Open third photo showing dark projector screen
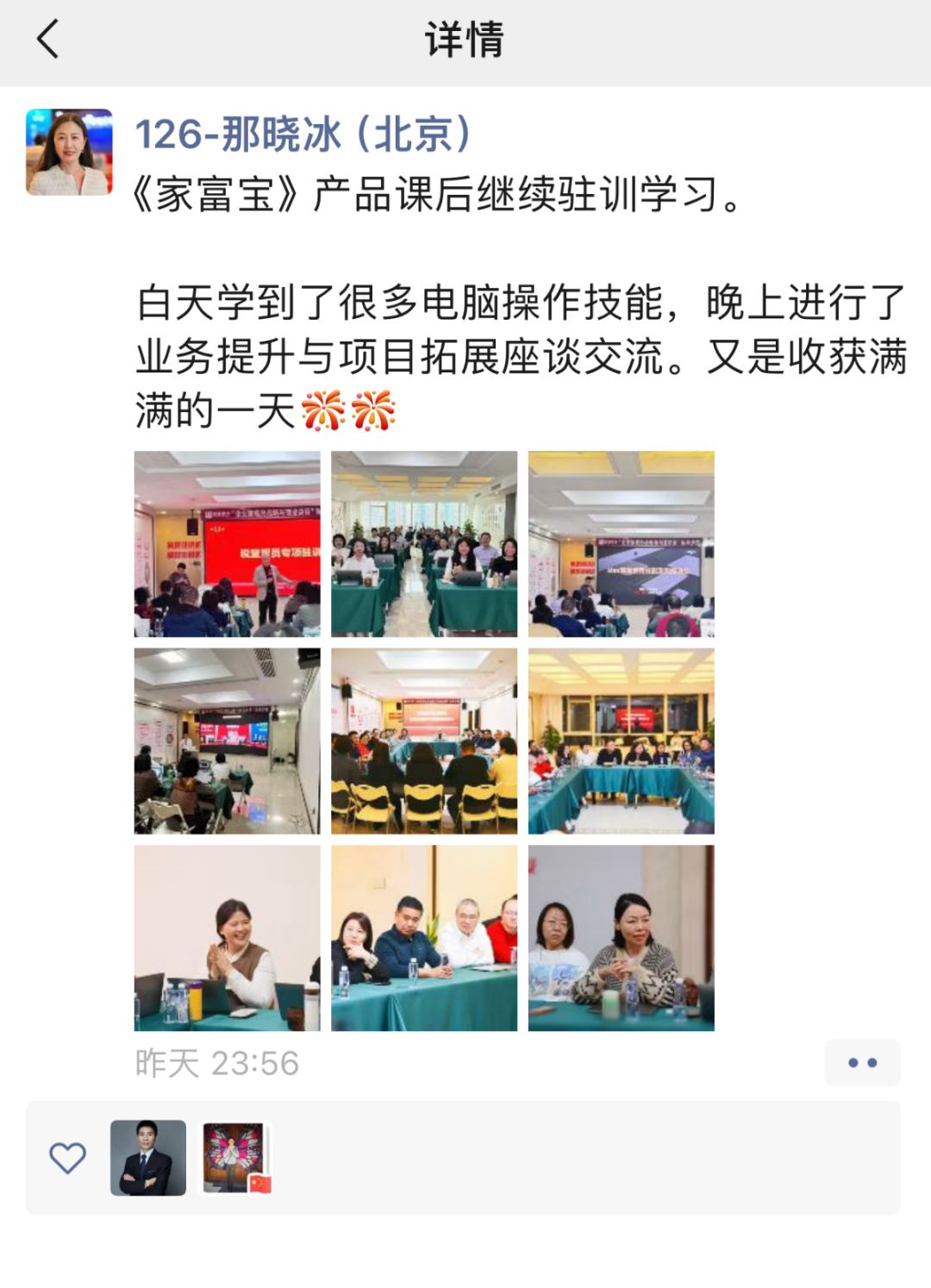The image size is (931, 1288). click(x=621, y=544)
